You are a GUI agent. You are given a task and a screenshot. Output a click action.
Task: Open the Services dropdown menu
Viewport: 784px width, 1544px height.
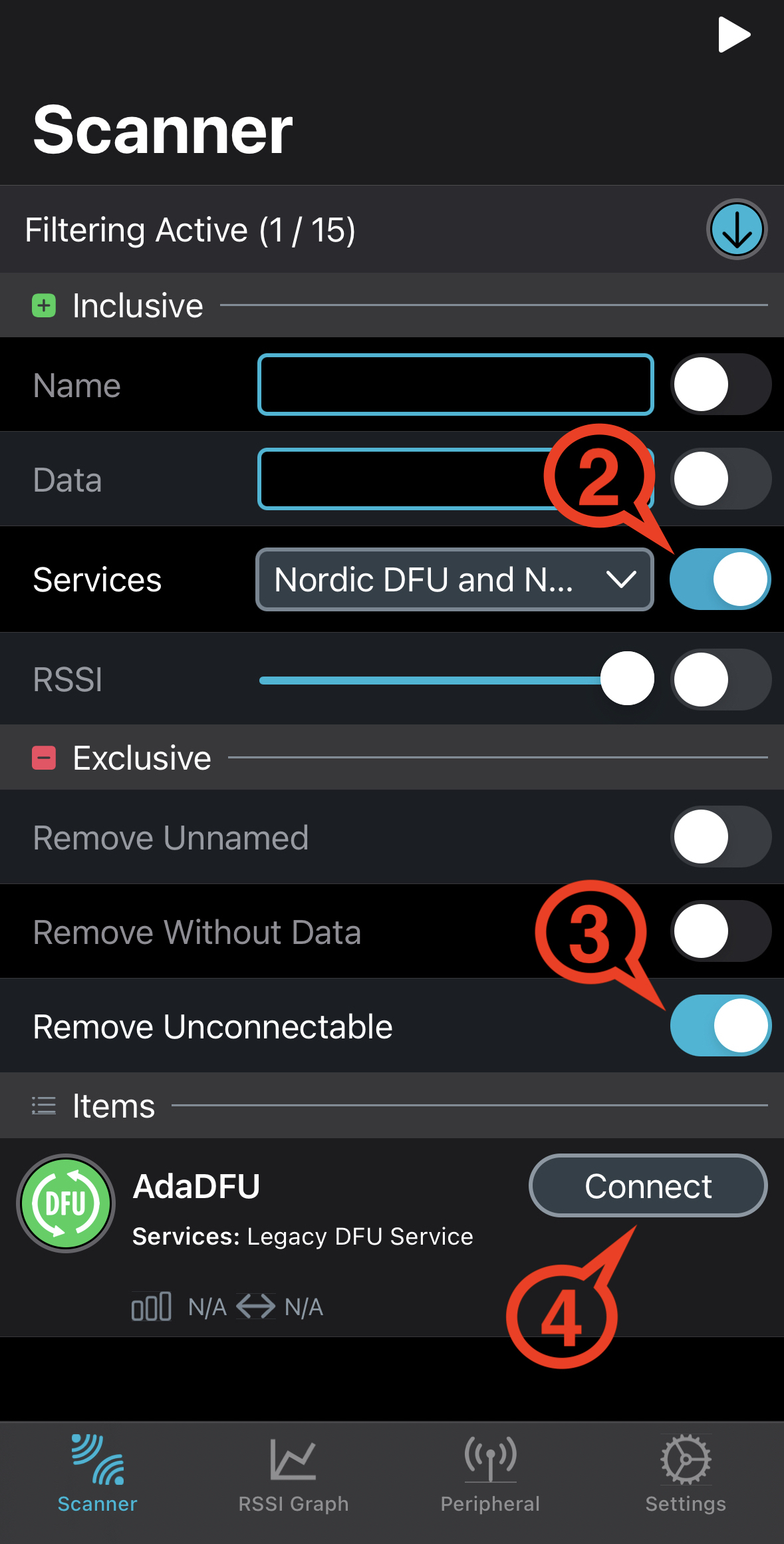point(455,579)
